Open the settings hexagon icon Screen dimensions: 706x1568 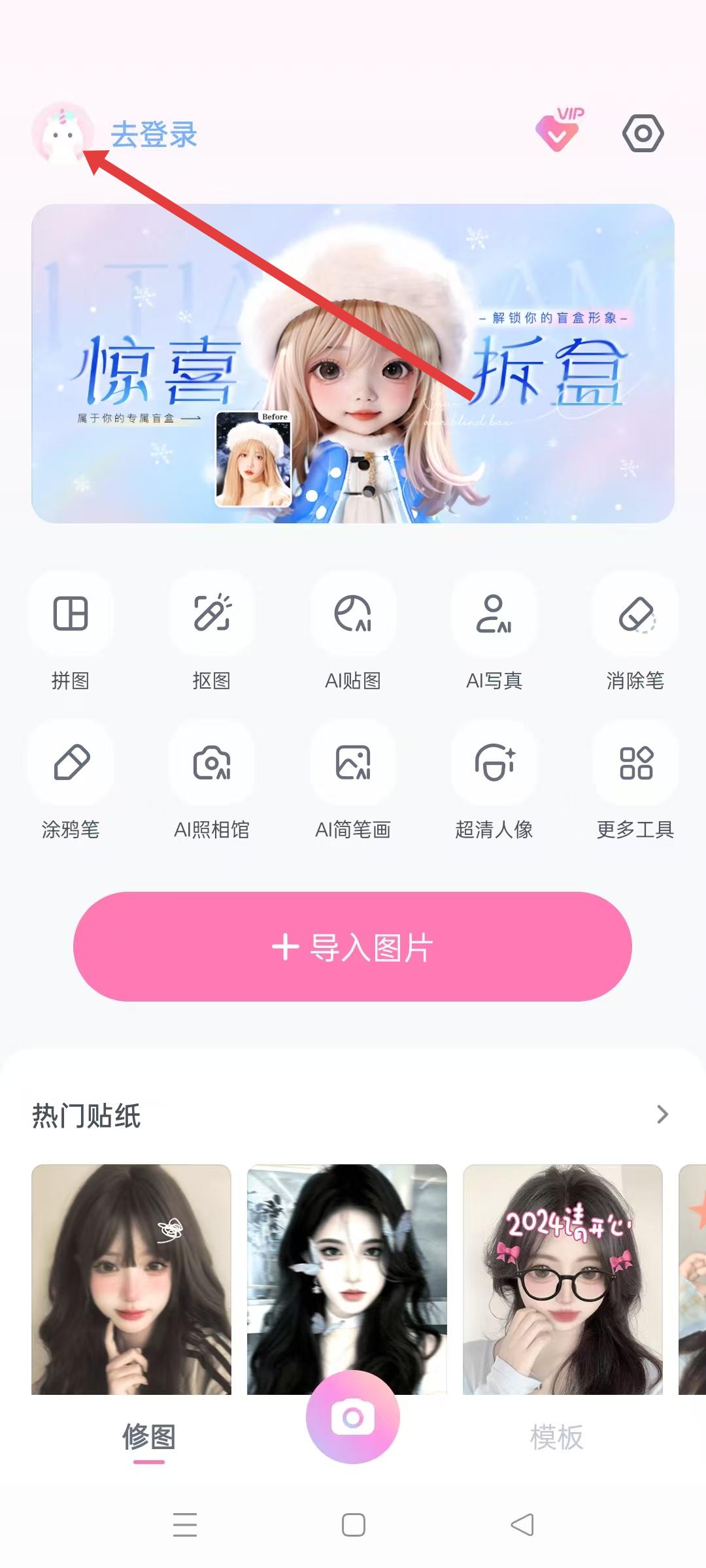click(x=643, y=134)
